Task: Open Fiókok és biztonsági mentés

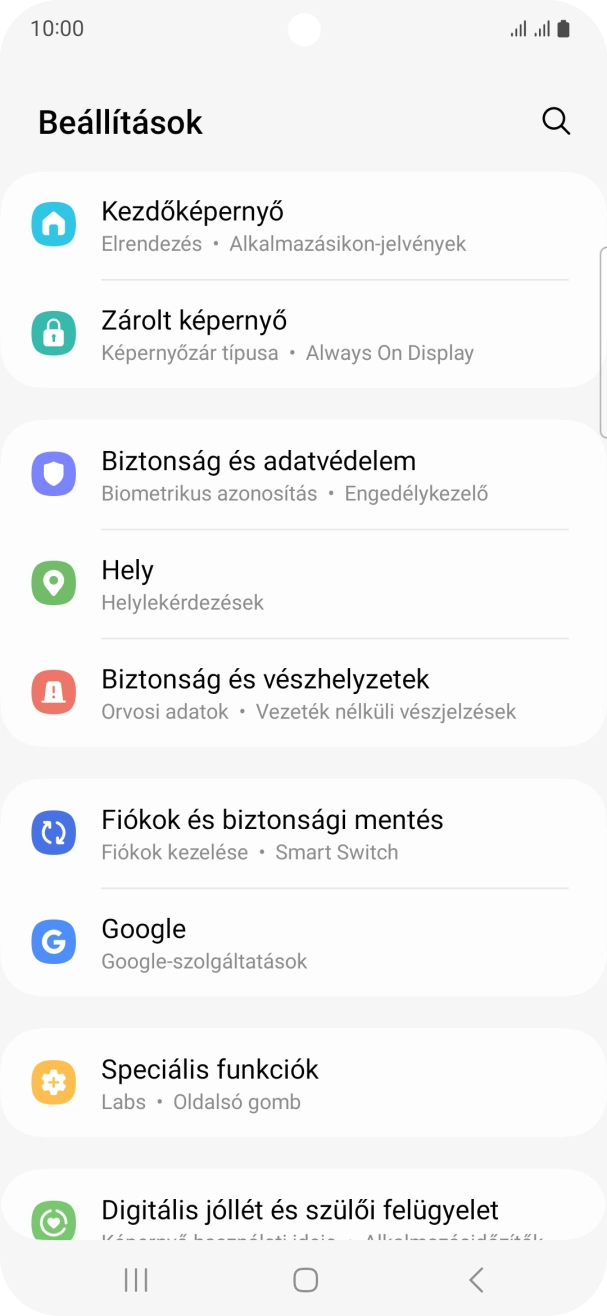Action: [300, 835]
